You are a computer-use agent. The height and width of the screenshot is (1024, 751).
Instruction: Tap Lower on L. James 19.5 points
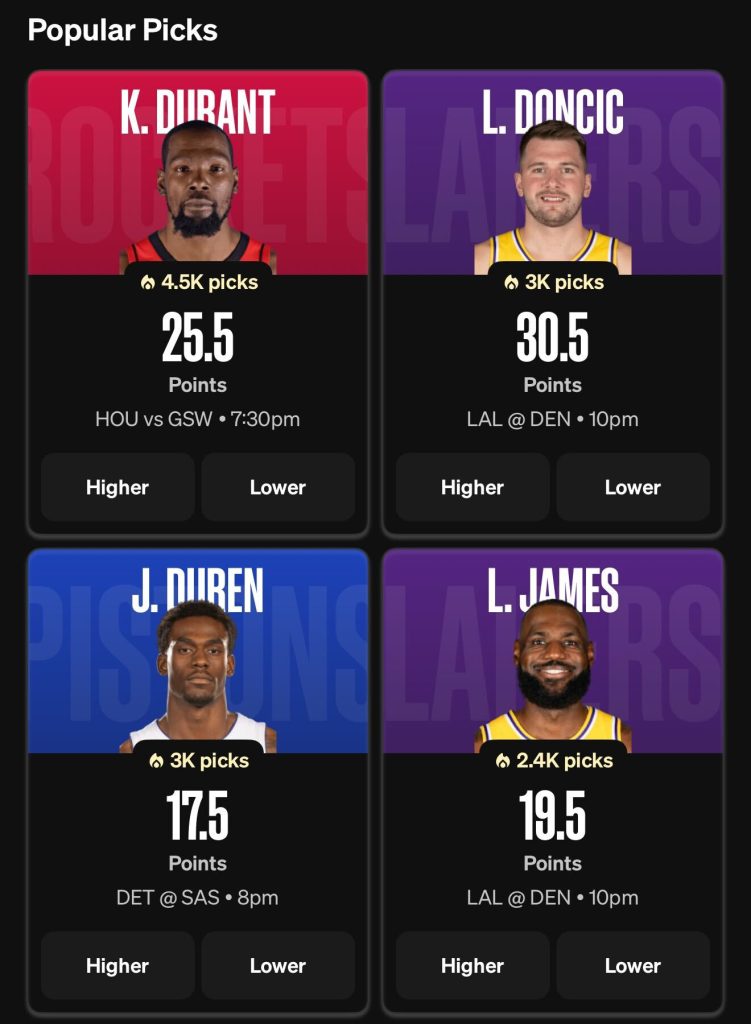(x=633, y=965)
